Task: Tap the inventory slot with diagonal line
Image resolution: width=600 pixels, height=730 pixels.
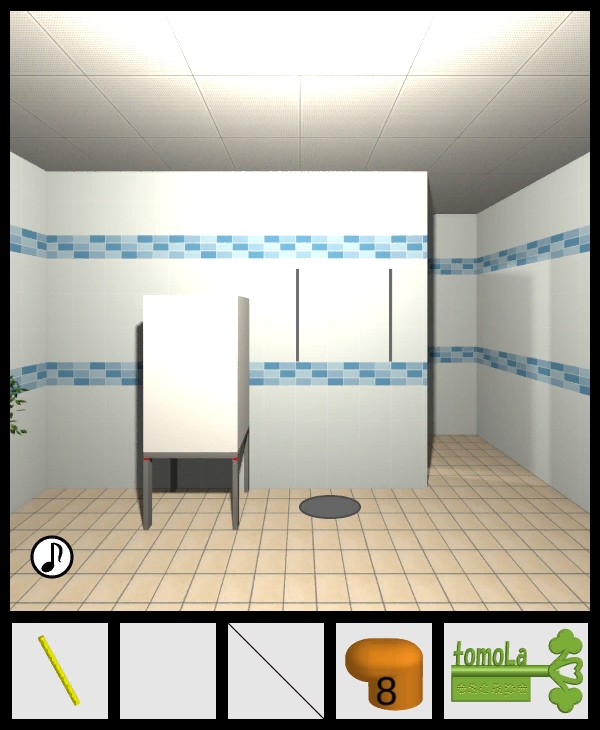Action: tap(276, 671)
